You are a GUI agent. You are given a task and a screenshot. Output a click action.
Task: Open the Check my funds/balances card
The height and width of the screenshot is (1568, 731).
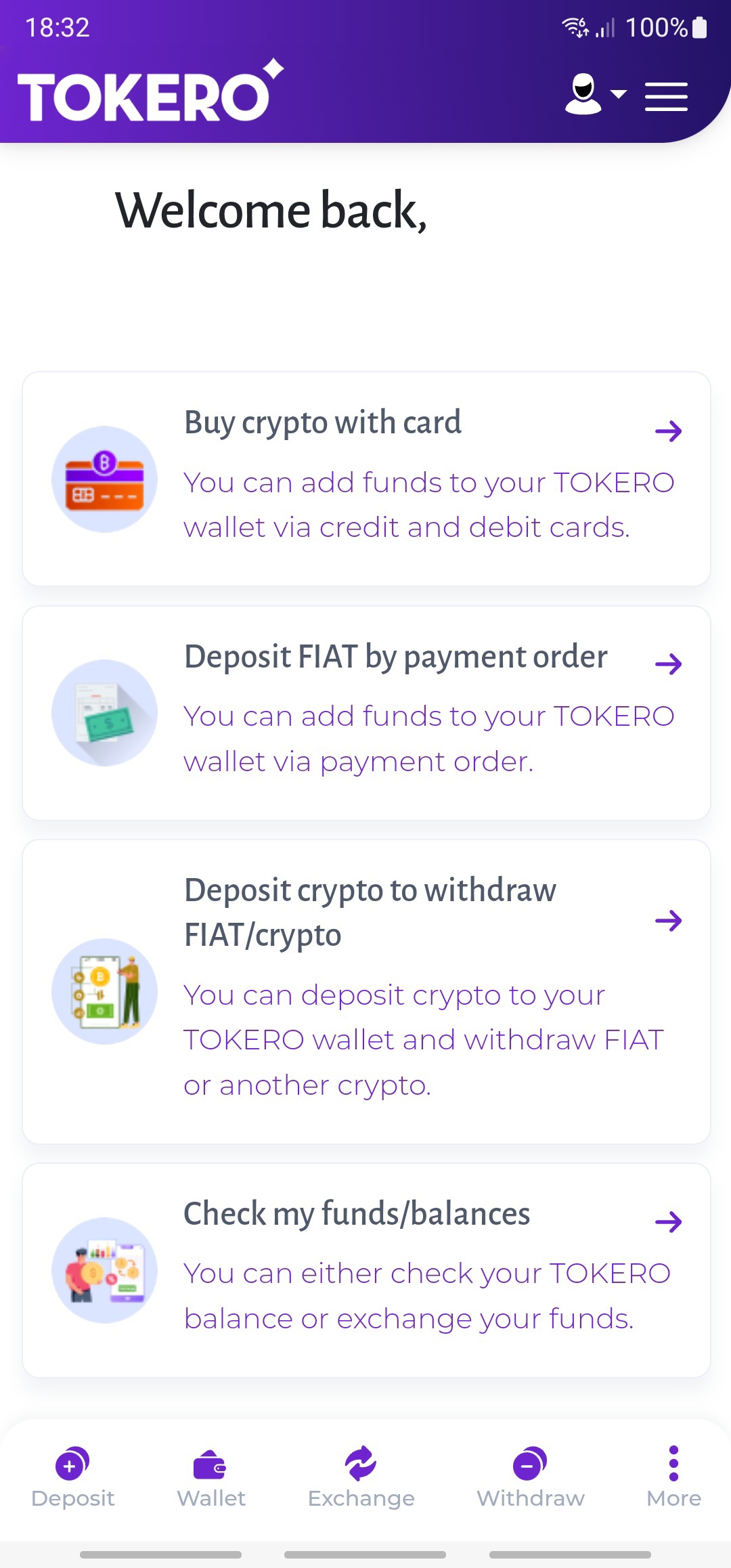click(366, 1270)
